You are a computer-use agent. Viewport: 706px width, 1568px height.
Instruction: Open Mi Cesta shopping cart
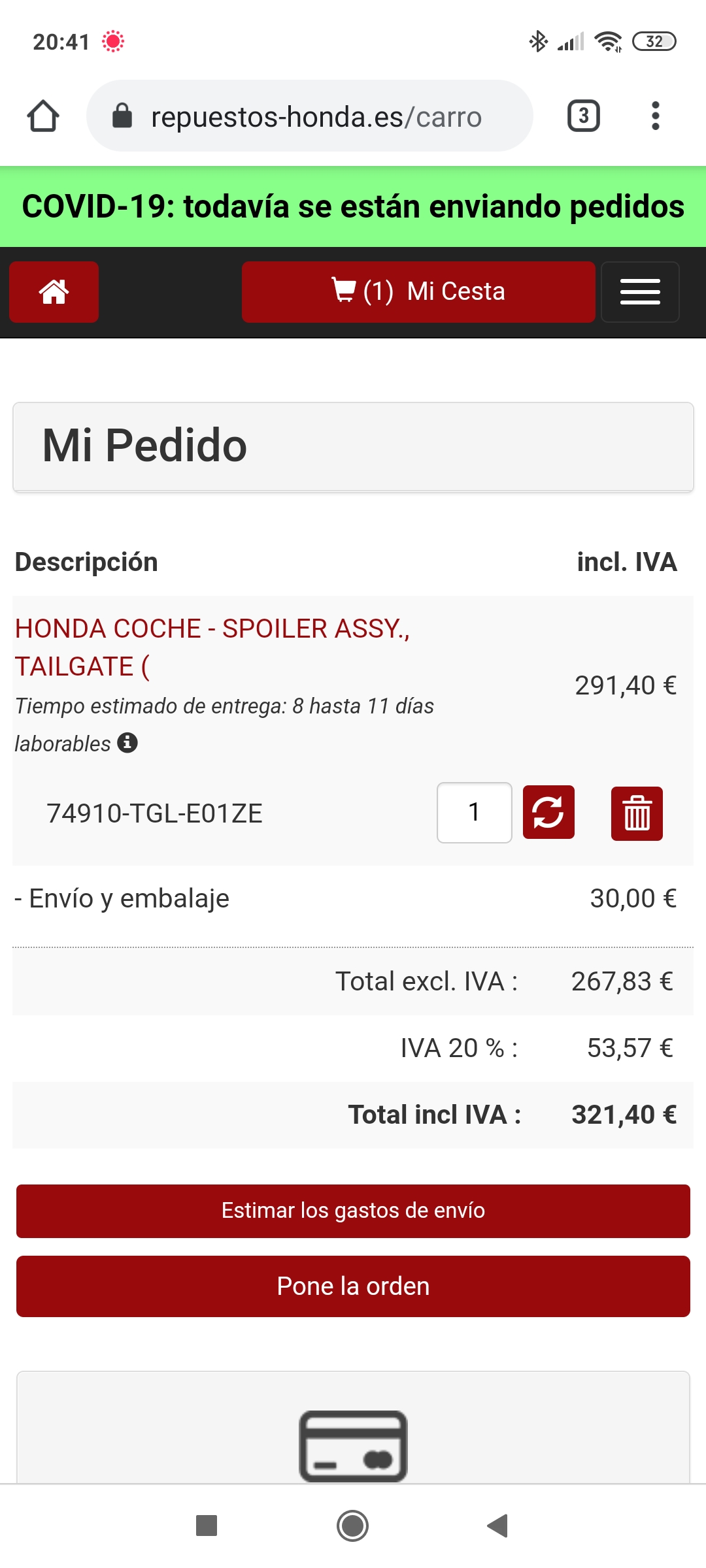[418, 292]
